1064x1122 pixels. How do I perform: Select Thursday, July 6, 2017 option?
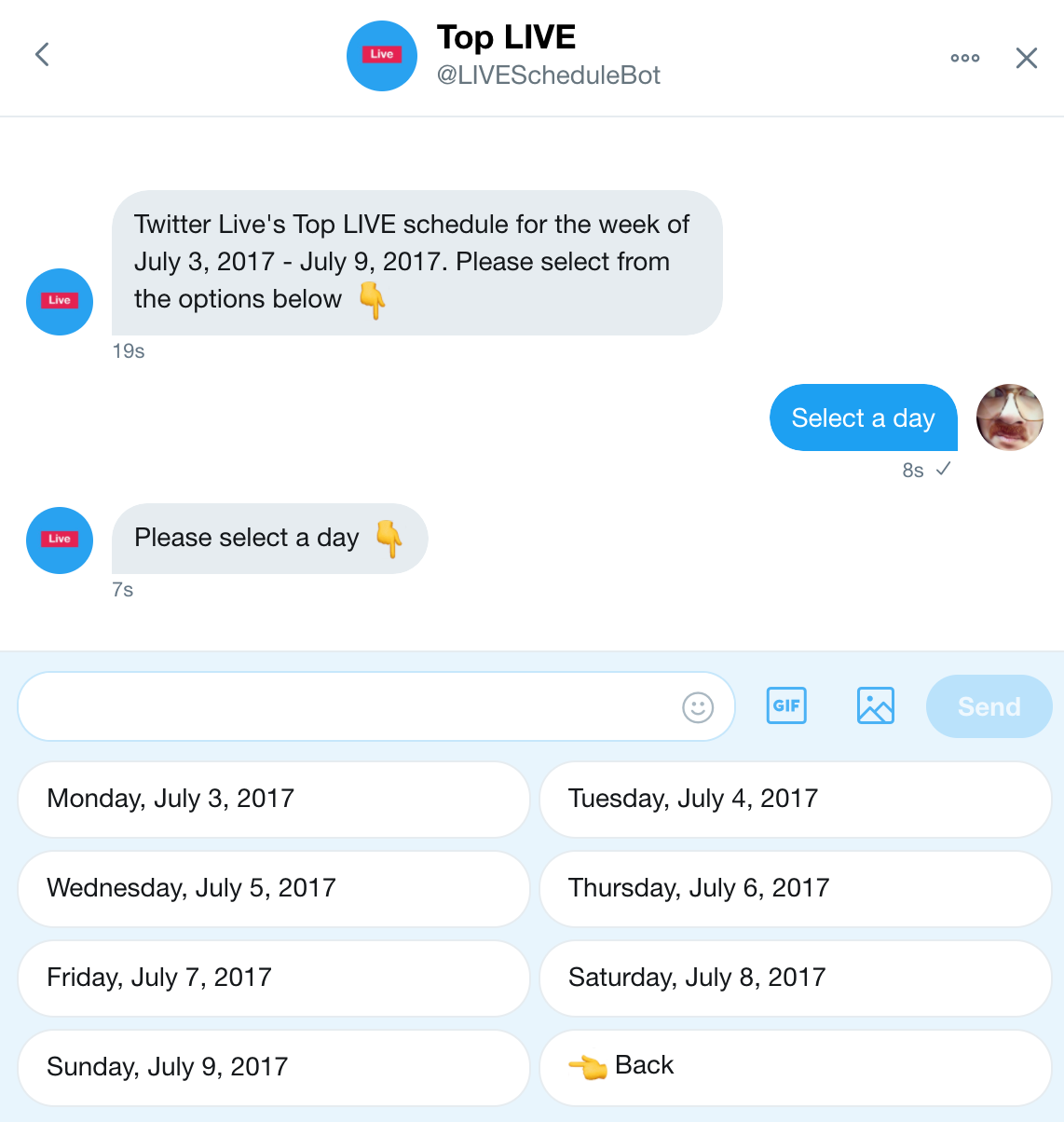click(x=795, y=888)
